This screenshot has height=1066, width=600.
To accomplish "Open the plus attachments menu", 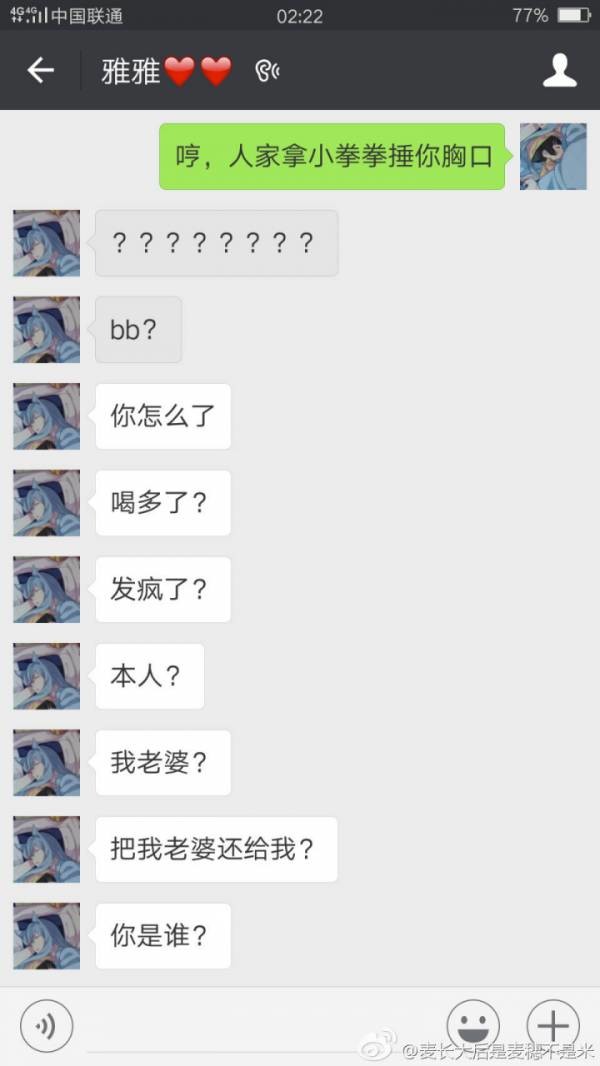I will [x=553, y=1025].
